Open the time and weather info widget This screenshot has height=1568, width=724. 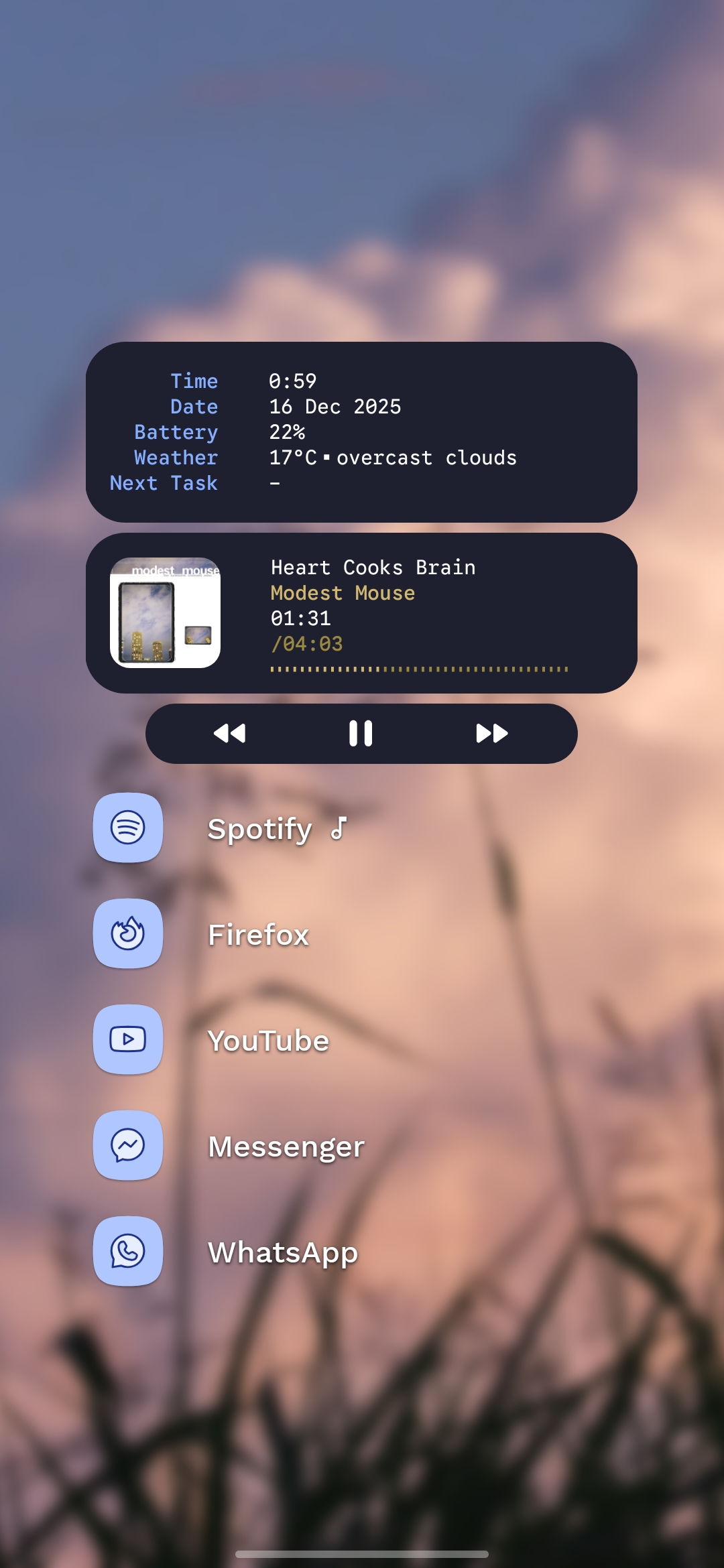point(361,432)
